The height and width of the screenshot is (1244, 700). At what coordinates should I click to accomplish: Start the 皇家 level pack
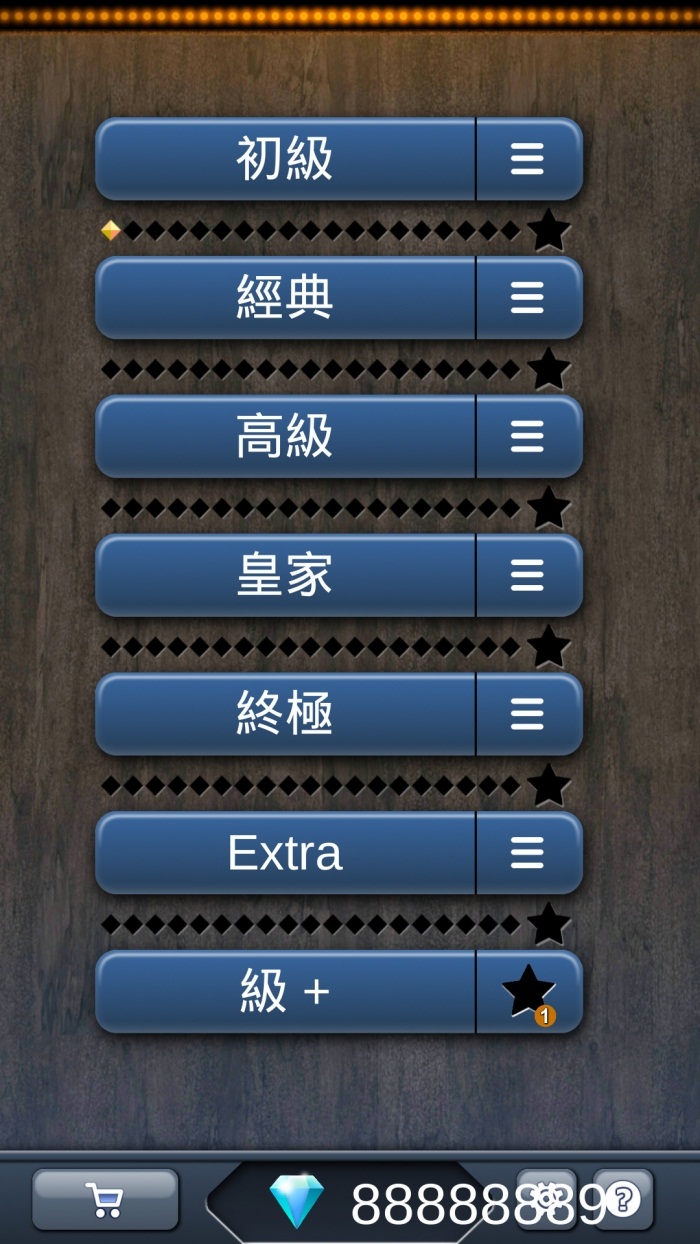tap(285, 576)
